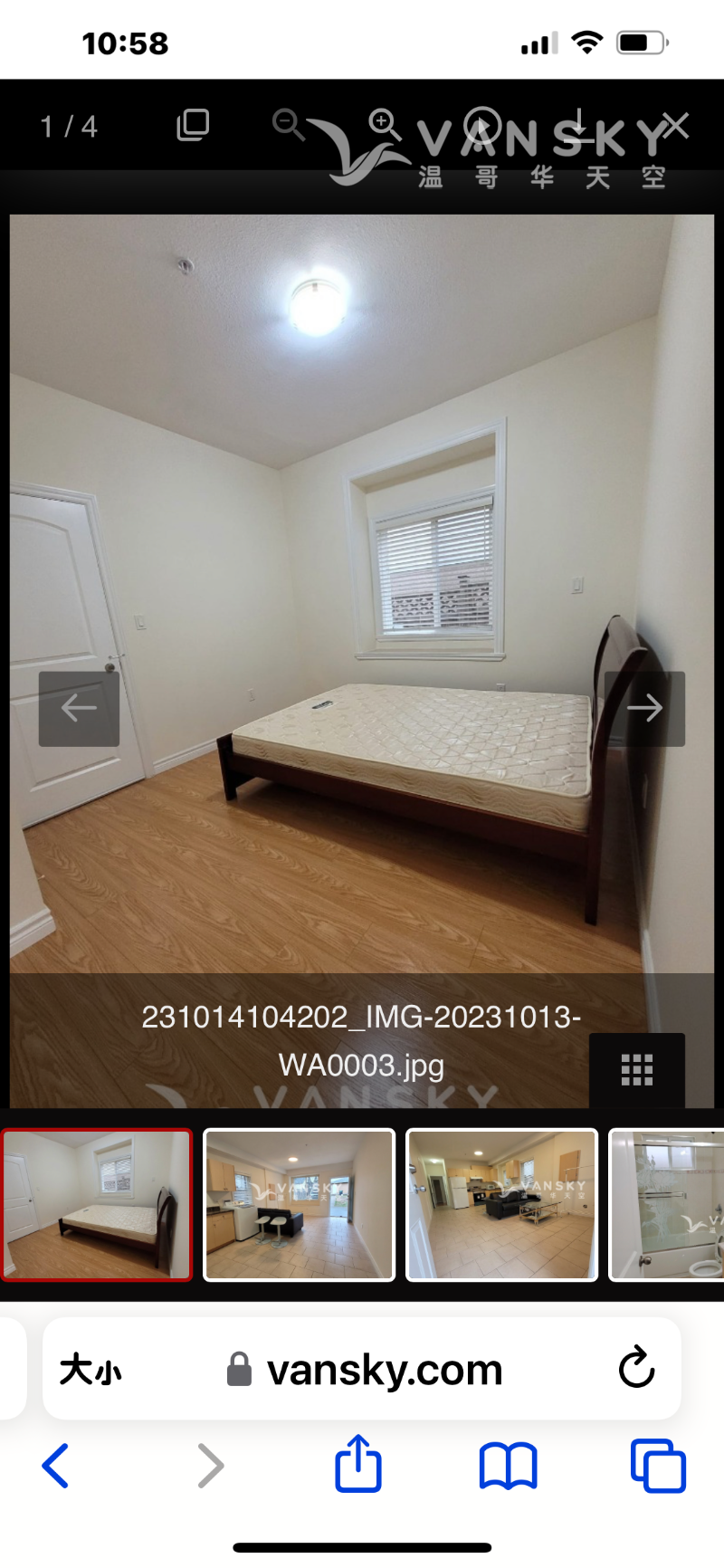Zoom in on the bedroom photo
724x1568 pixels.
(x=385, y=124)
